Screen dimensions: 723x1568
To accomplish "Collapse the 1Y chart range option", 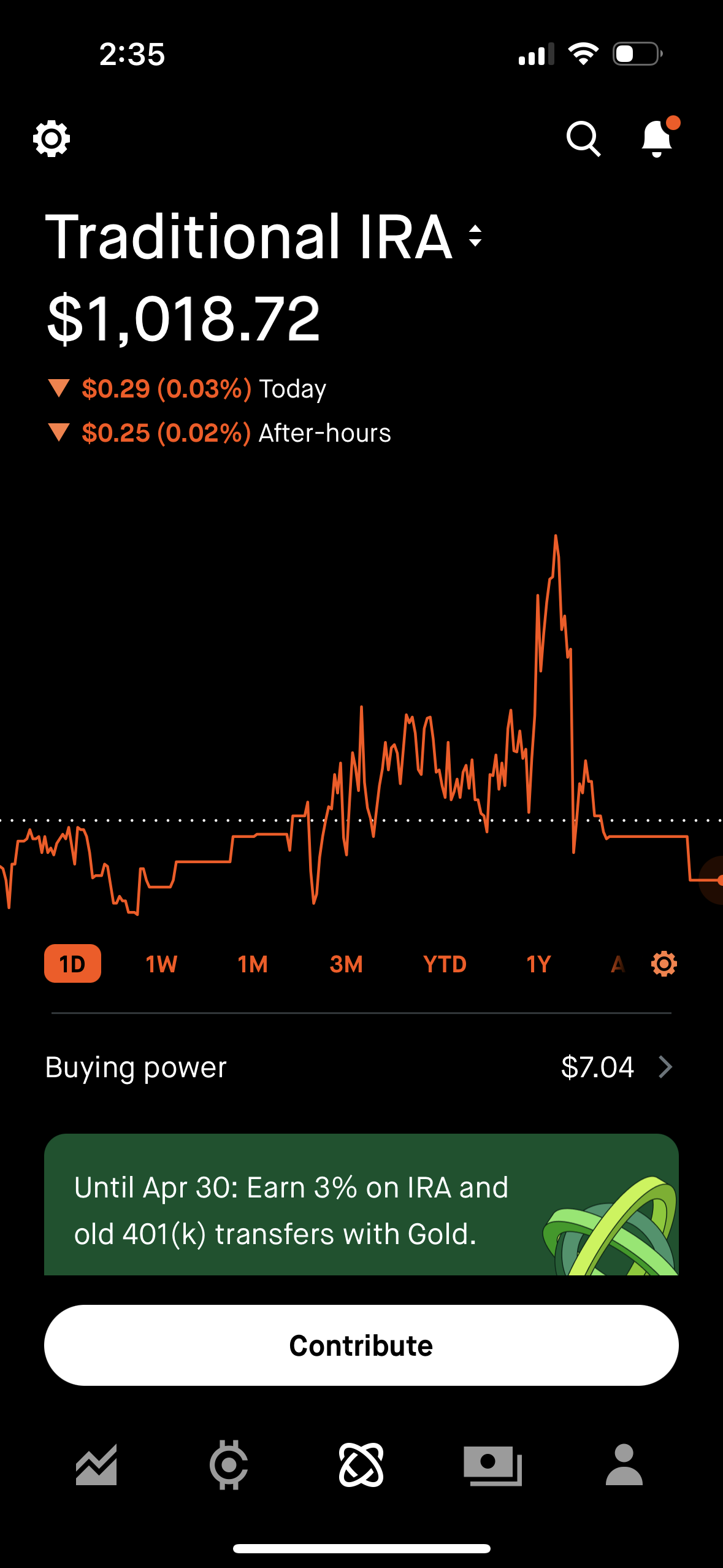I will coord(538,963).
